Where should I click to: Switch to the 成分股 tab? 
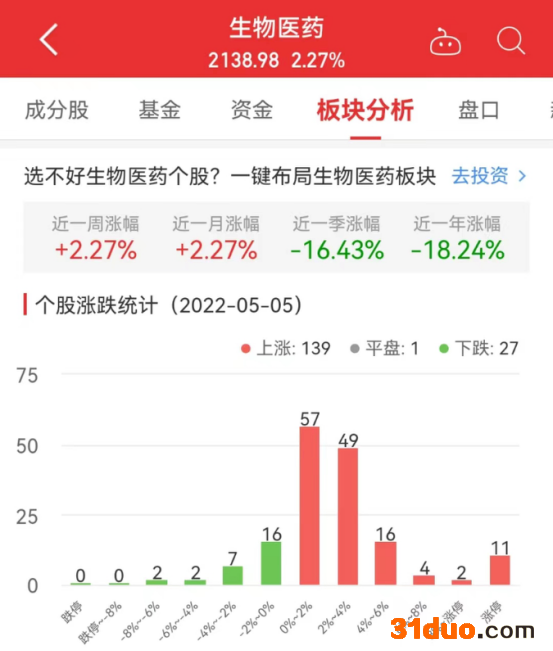[57, 110]
